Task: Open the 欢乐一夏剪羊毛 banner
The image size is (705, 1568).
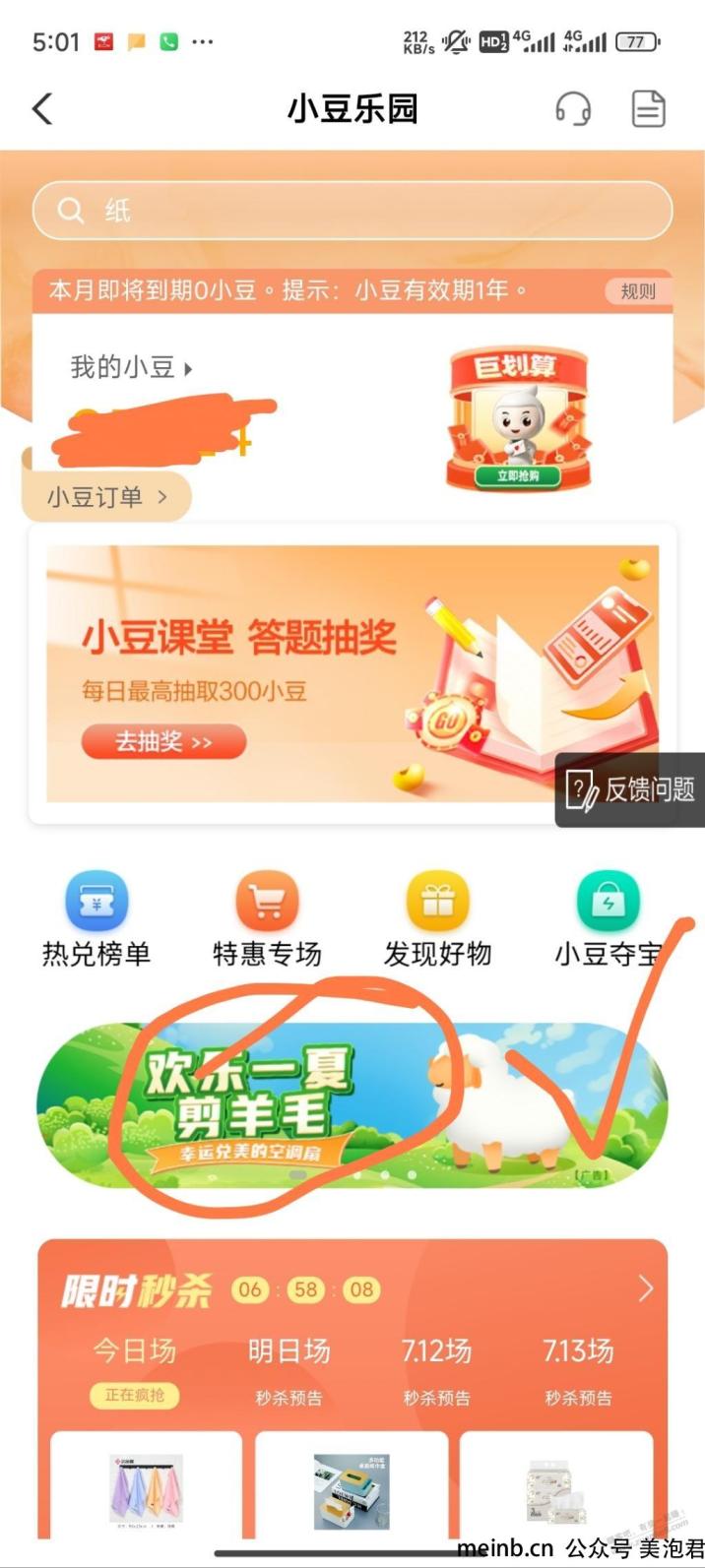Action: coord(352,1104)
